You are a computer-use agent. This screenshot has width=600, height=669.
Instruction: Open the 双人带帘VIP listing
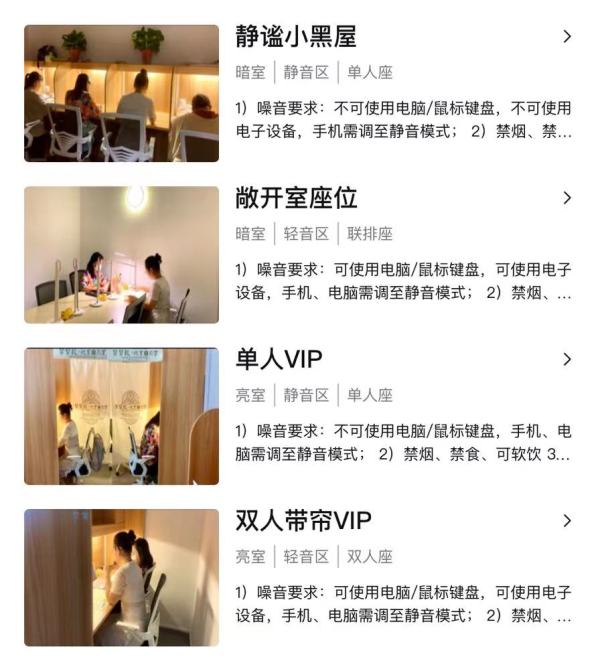(302, 521)
